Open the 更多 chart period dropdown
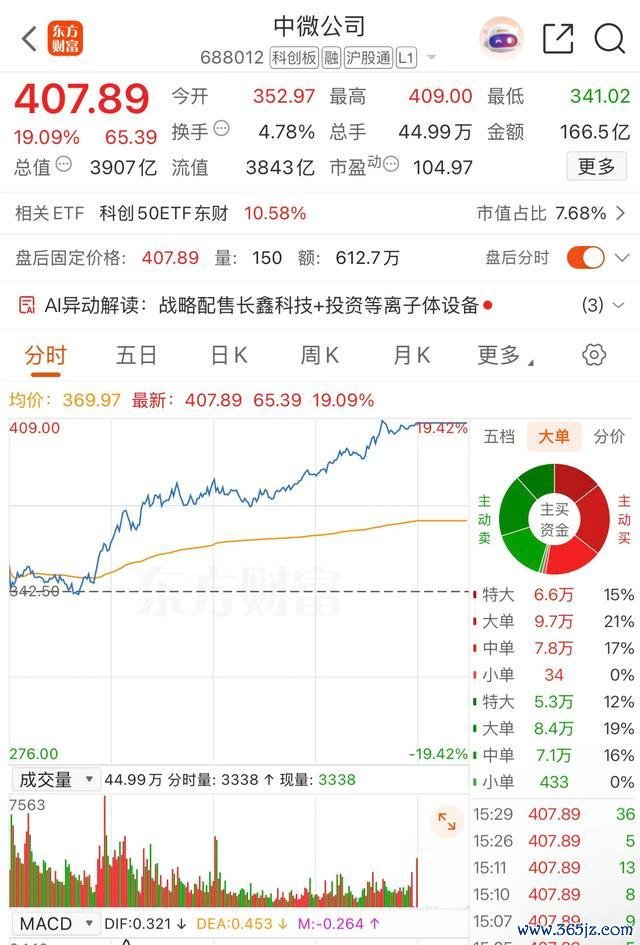The width and height of the screenshot is (640, 945). point(505,355)
